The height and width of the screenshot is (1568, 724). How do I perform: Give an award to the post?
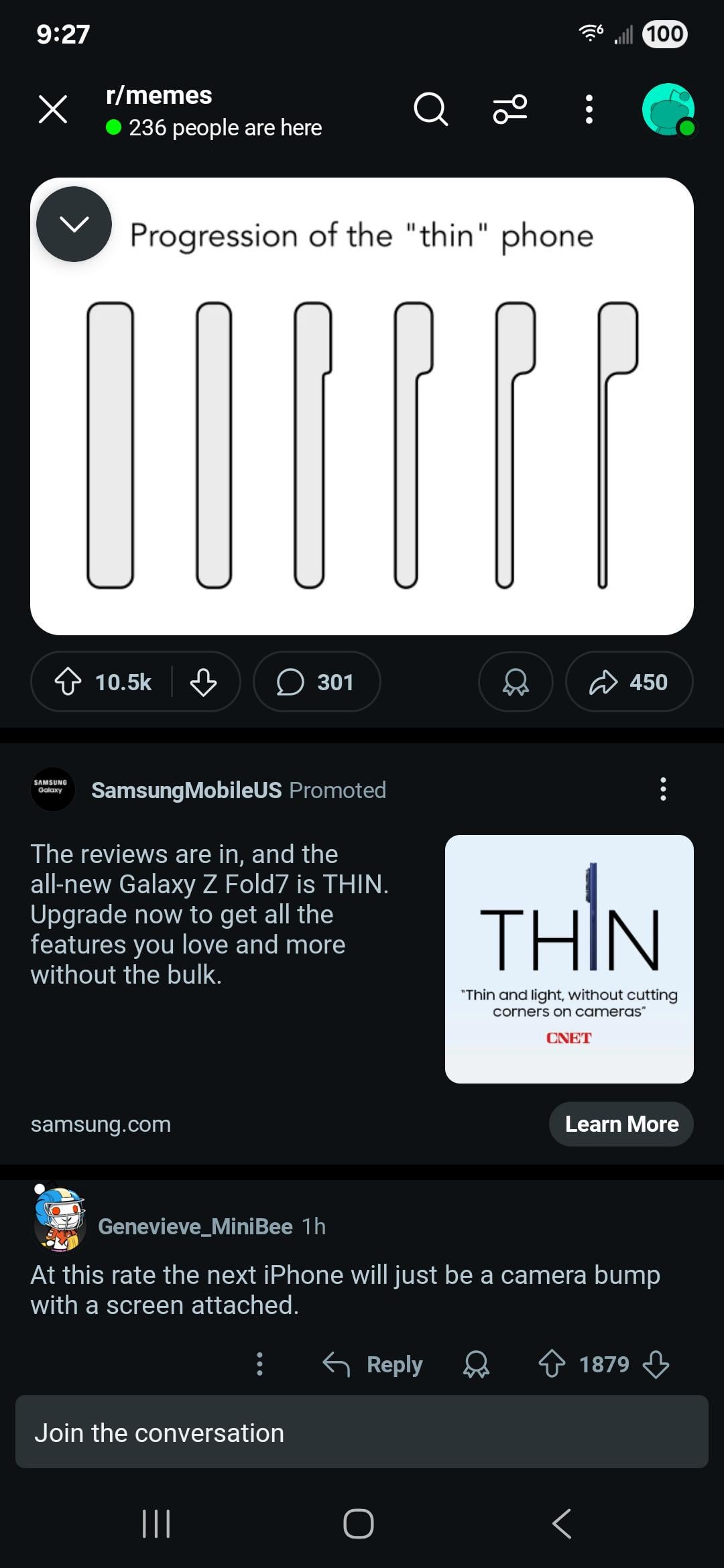pyautogui.click(x=516, y=682)
